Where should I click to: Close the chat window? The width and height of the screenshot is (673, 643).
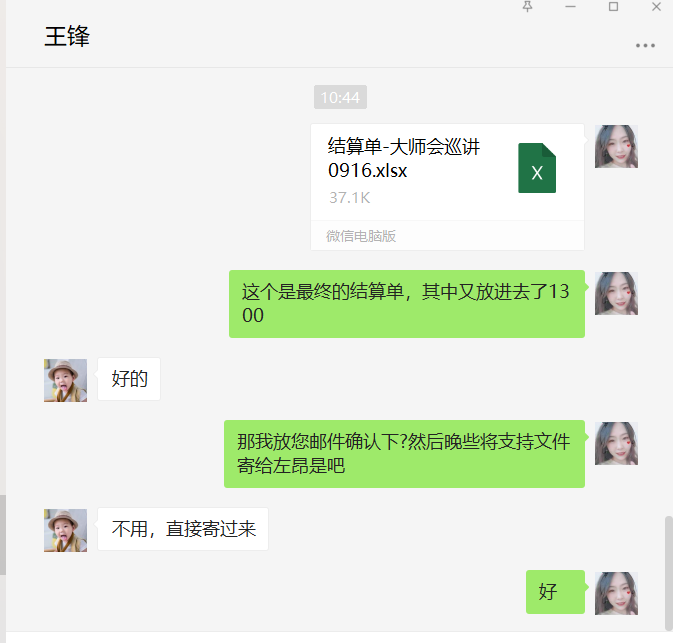pyautogui.click(x=656, y=6)
